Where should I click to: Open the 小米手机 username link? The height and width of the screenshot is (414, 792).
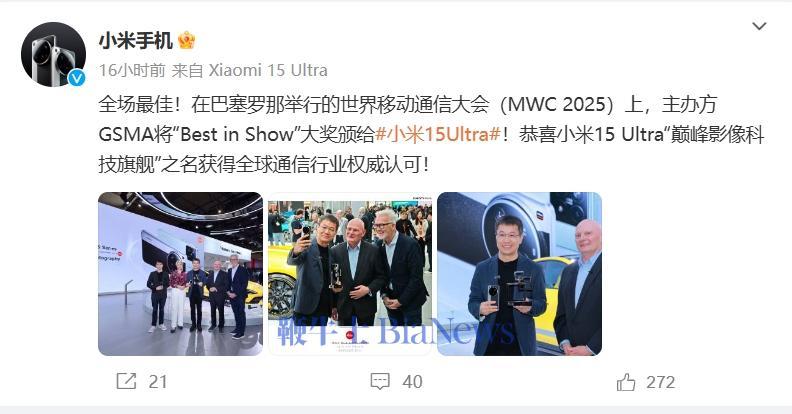coord(134,41)
